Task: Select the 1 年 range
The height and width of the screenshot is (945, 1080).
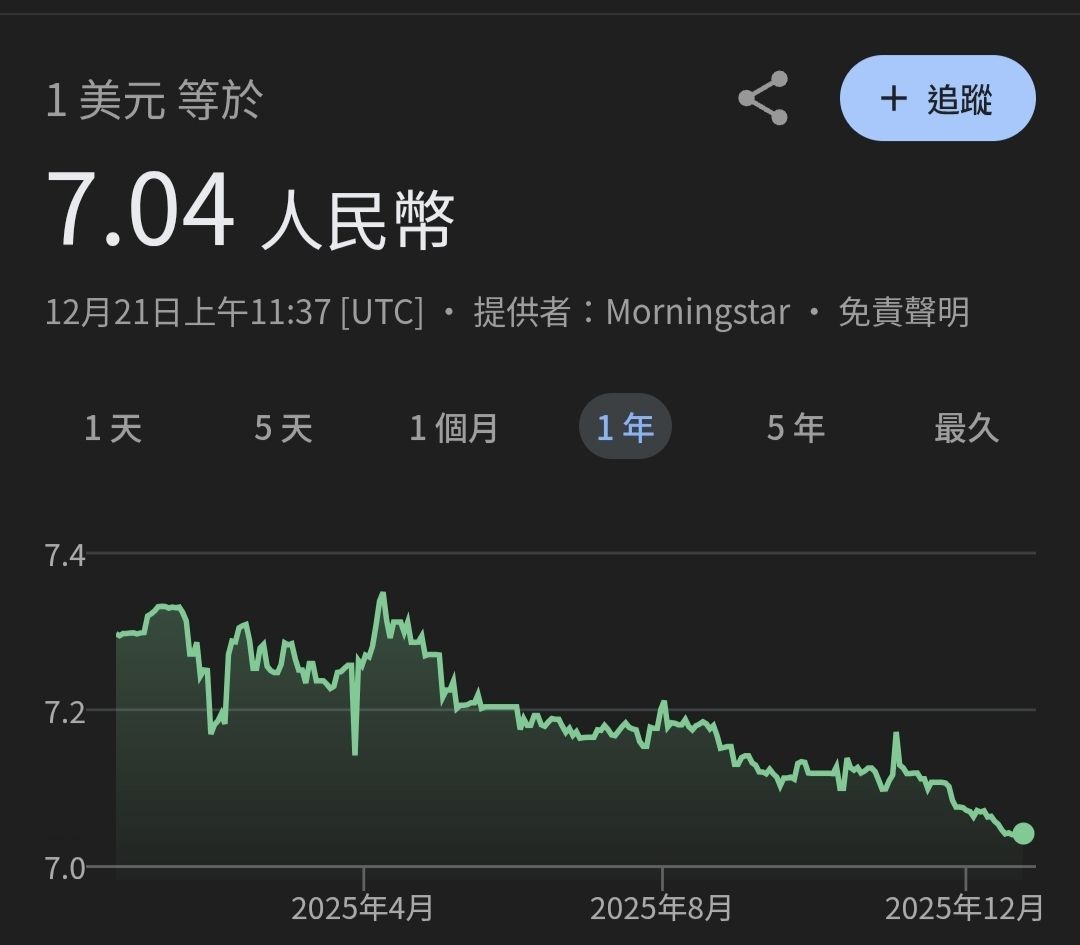Action: 625,426
